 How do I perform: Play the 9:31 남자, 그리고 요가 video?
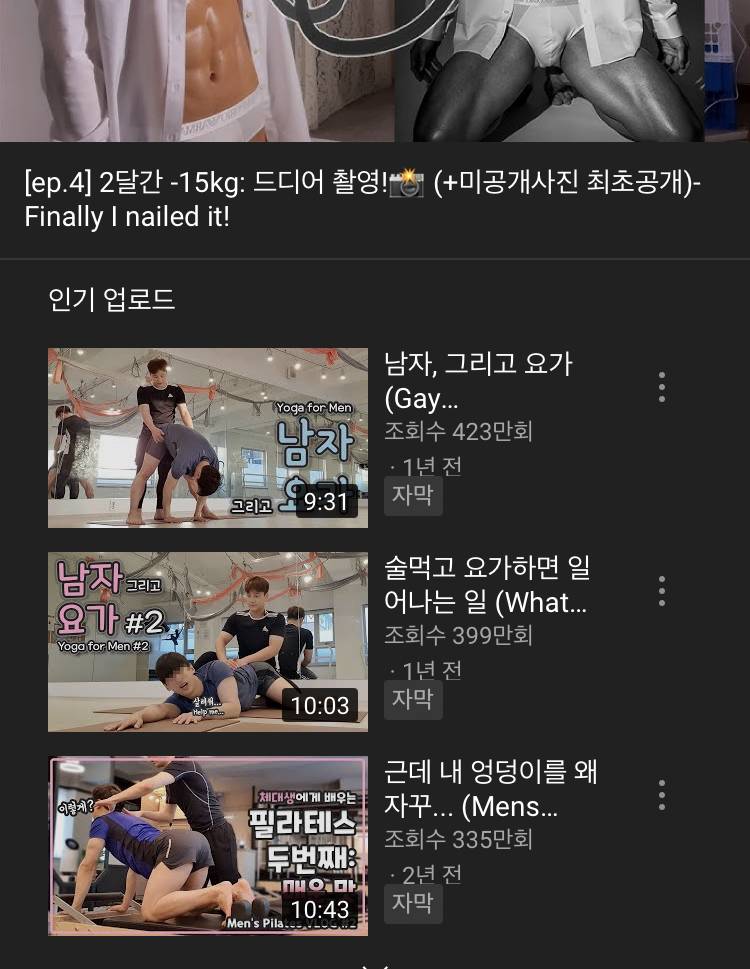pos(208,438)
